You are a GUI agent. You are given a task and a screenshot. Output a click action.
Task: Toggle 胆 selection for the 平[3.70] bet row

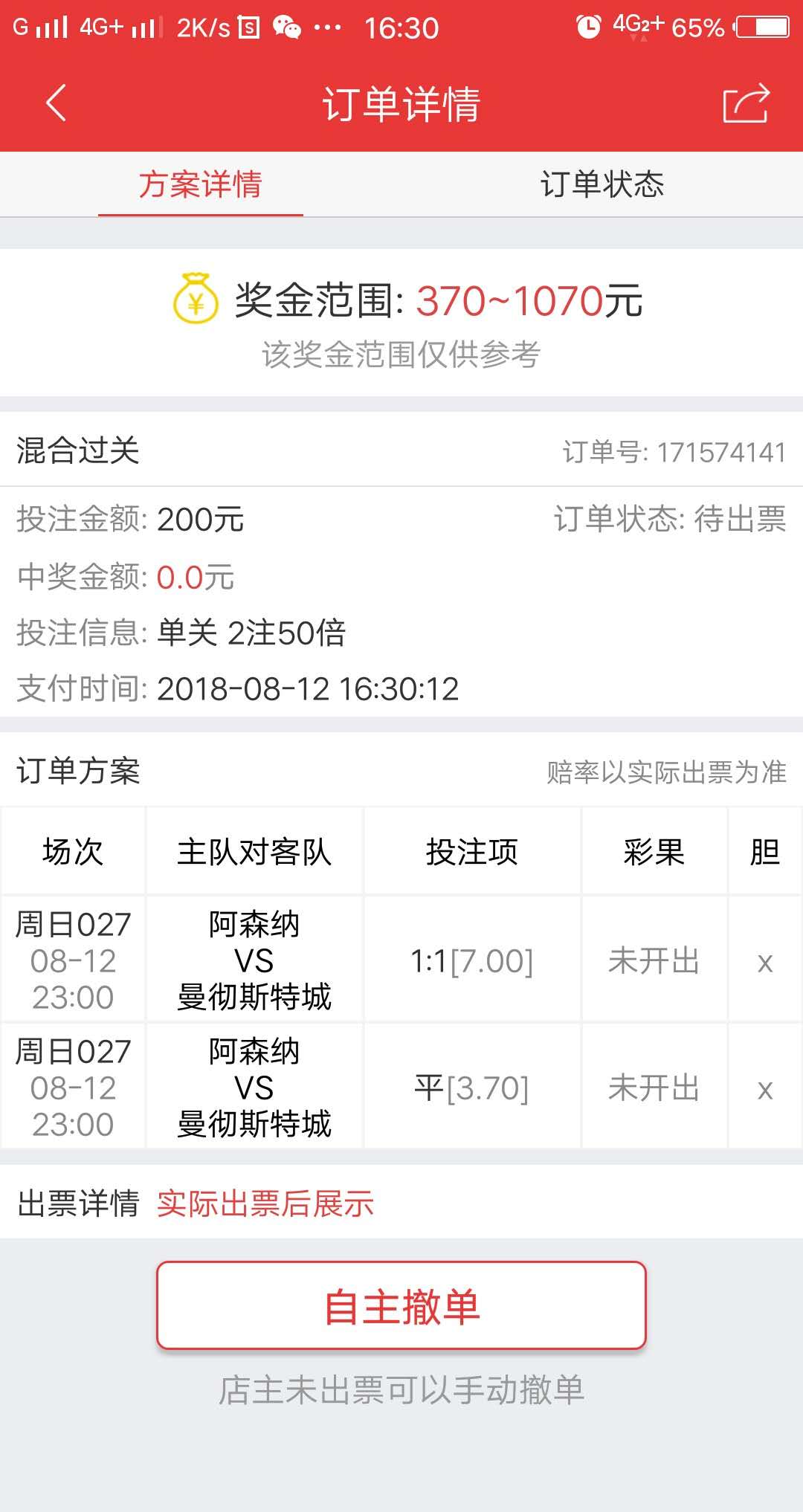click(765, 1088)
